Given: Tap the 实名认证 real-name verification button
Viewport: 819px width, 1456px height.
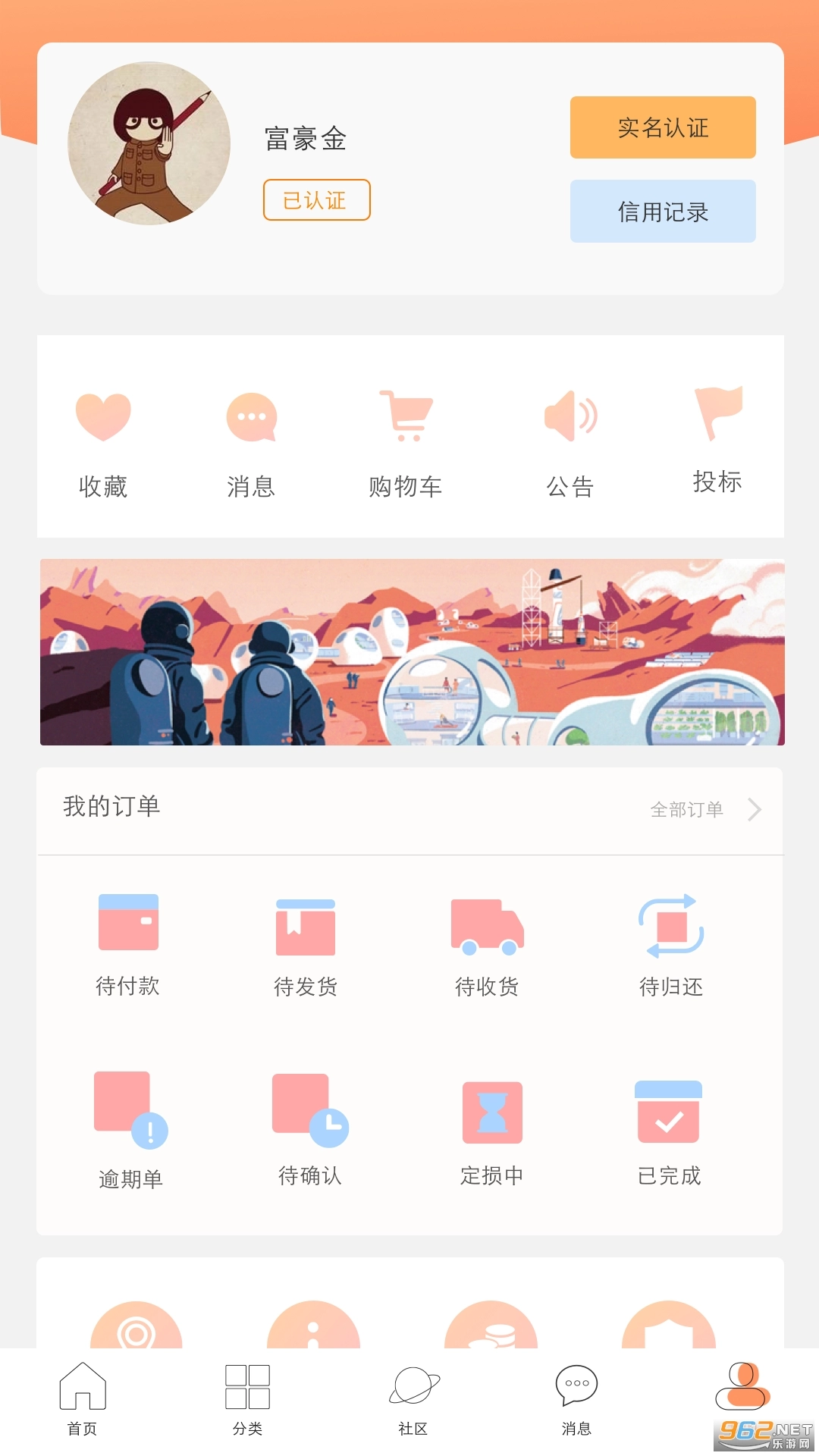Looking at the screenshot, I should pos(663,127).
